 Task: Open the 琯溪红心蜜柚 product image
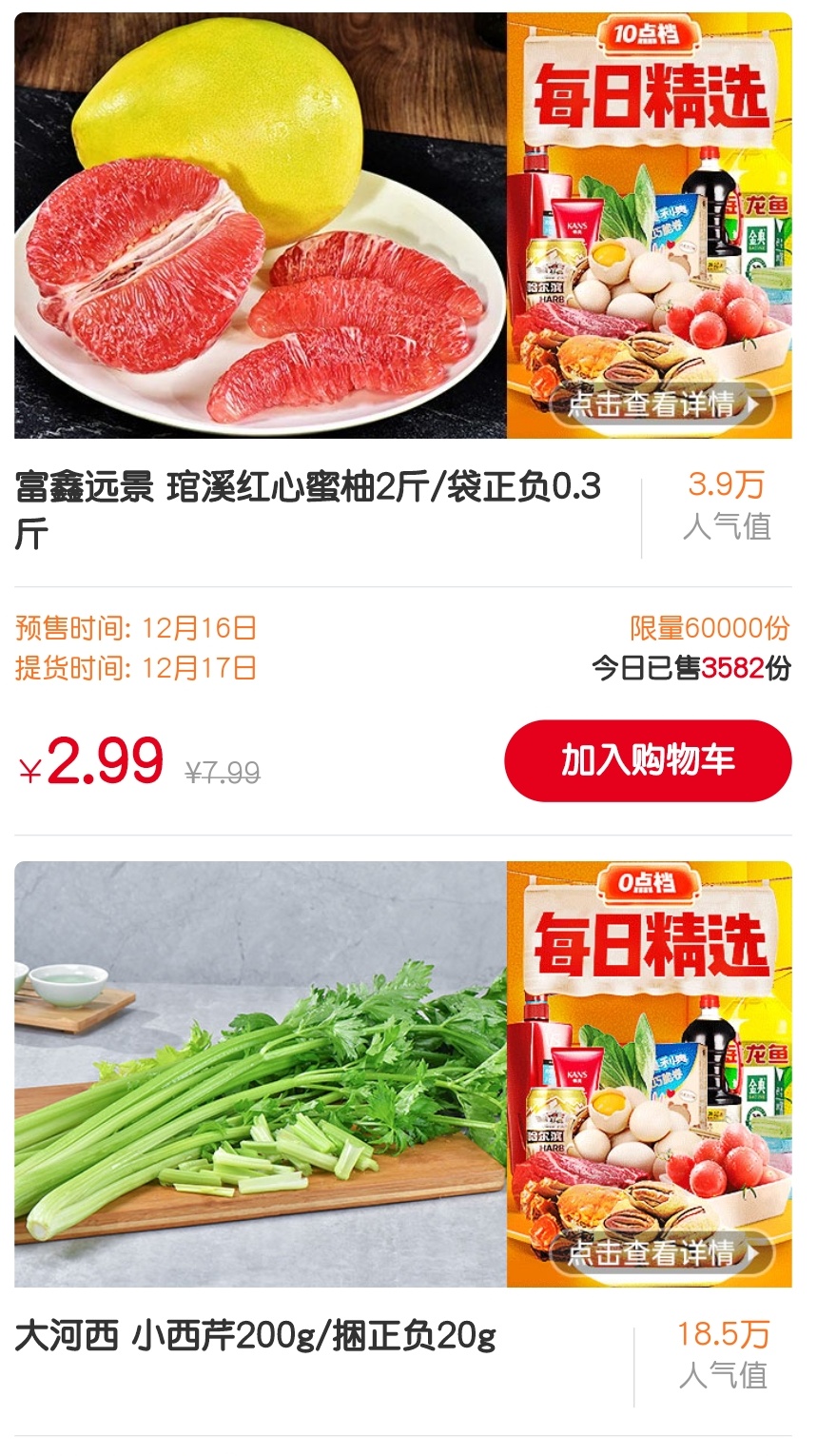[261, 226]
